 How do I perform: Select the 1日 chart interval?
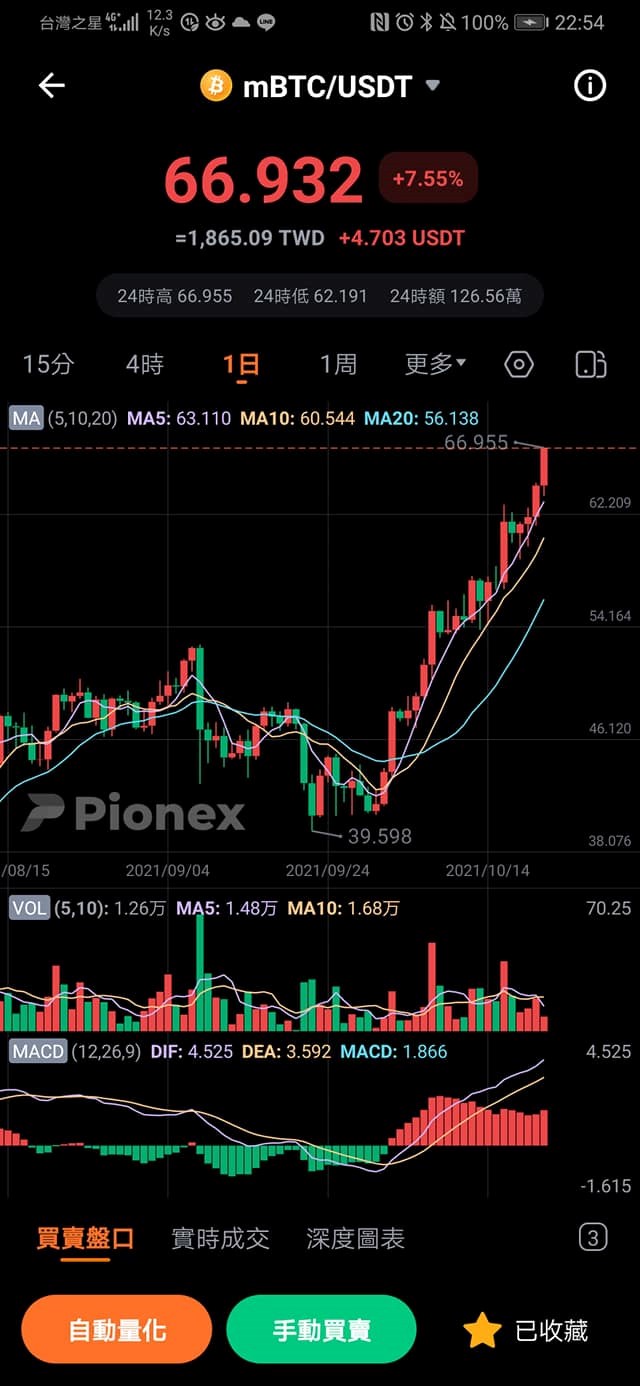[241, 364]
